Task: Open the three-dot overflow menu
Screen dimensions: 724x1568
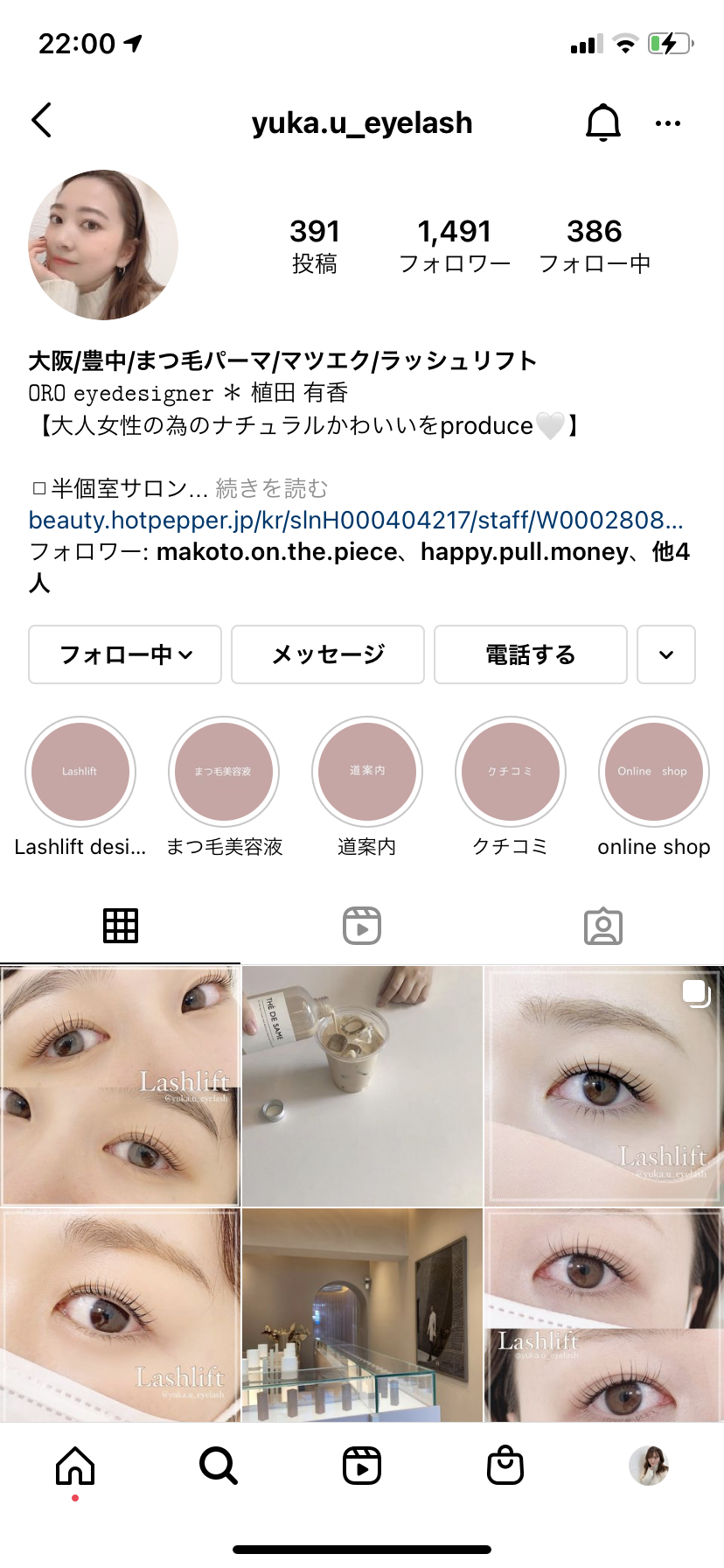Action: coord(668,123)
